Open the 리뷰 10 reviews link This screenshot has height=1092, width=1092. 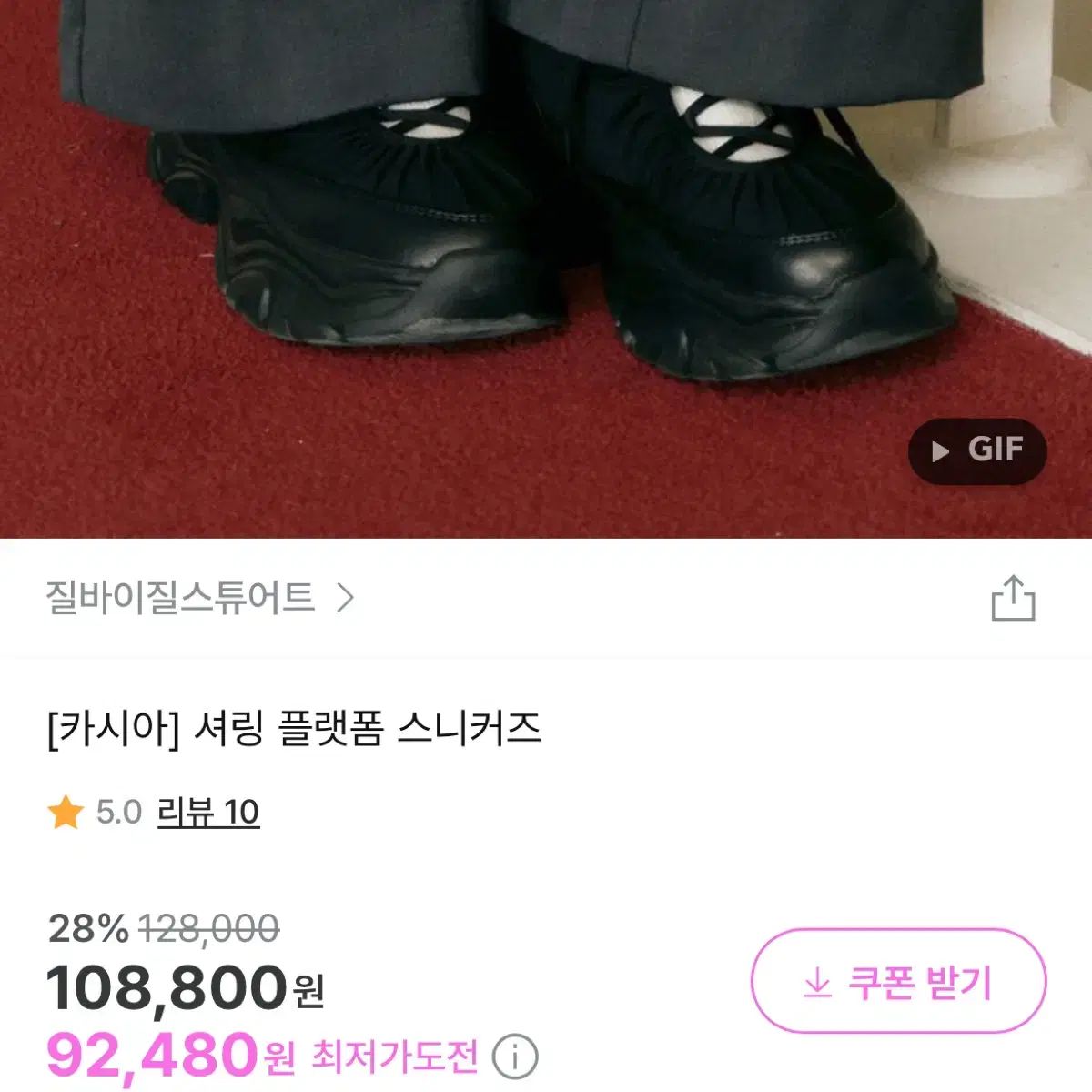208,812
